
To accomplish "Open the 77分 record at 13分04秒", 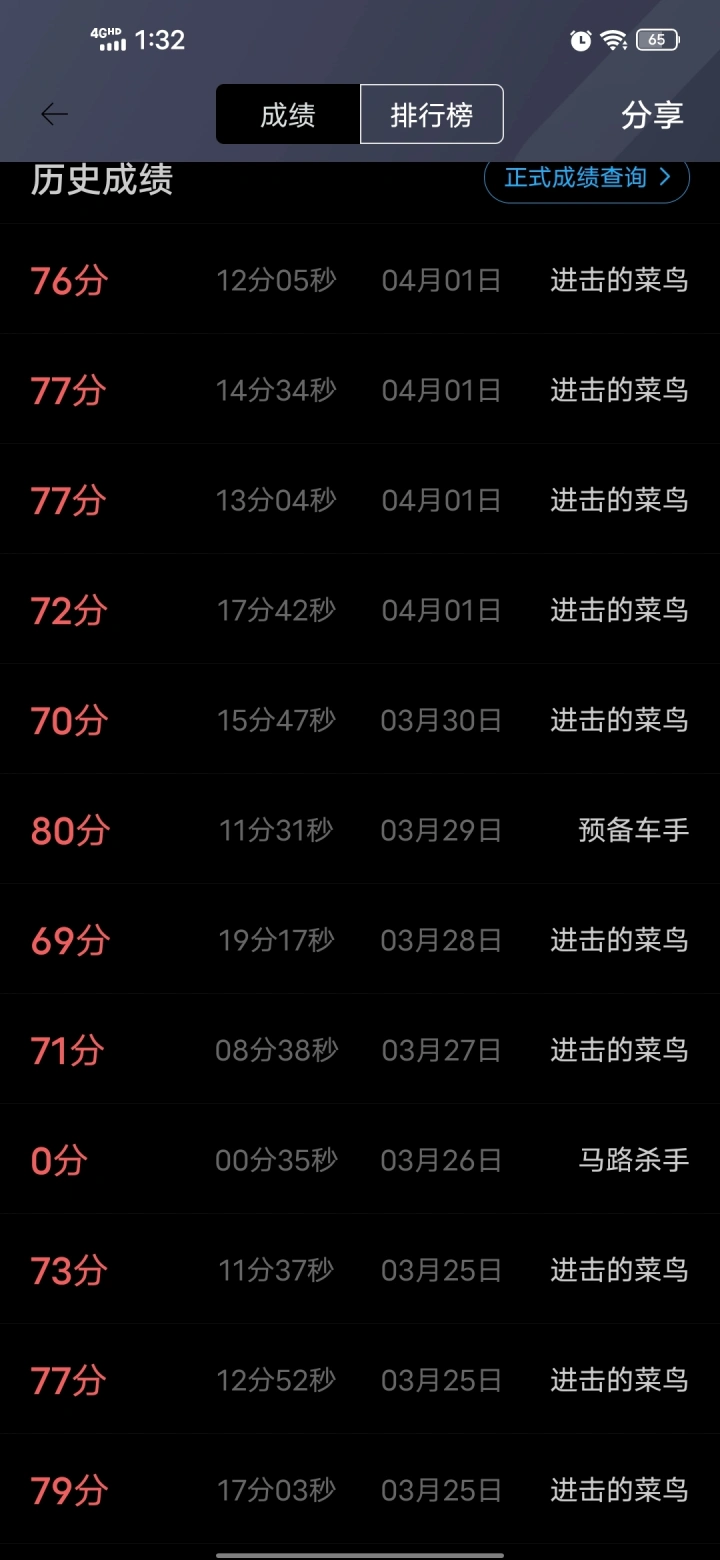I will (360, 499).
